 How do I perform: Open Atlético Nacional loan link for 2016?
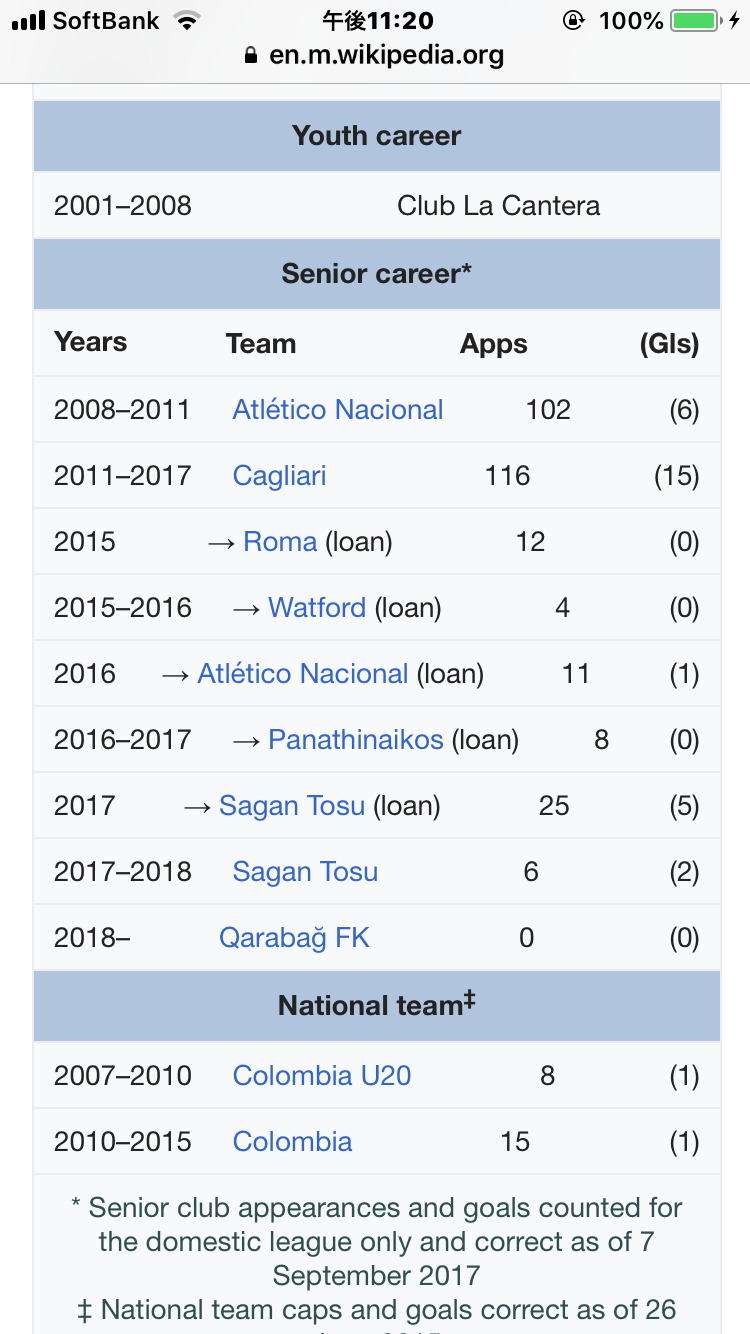[x=303, y=674]
